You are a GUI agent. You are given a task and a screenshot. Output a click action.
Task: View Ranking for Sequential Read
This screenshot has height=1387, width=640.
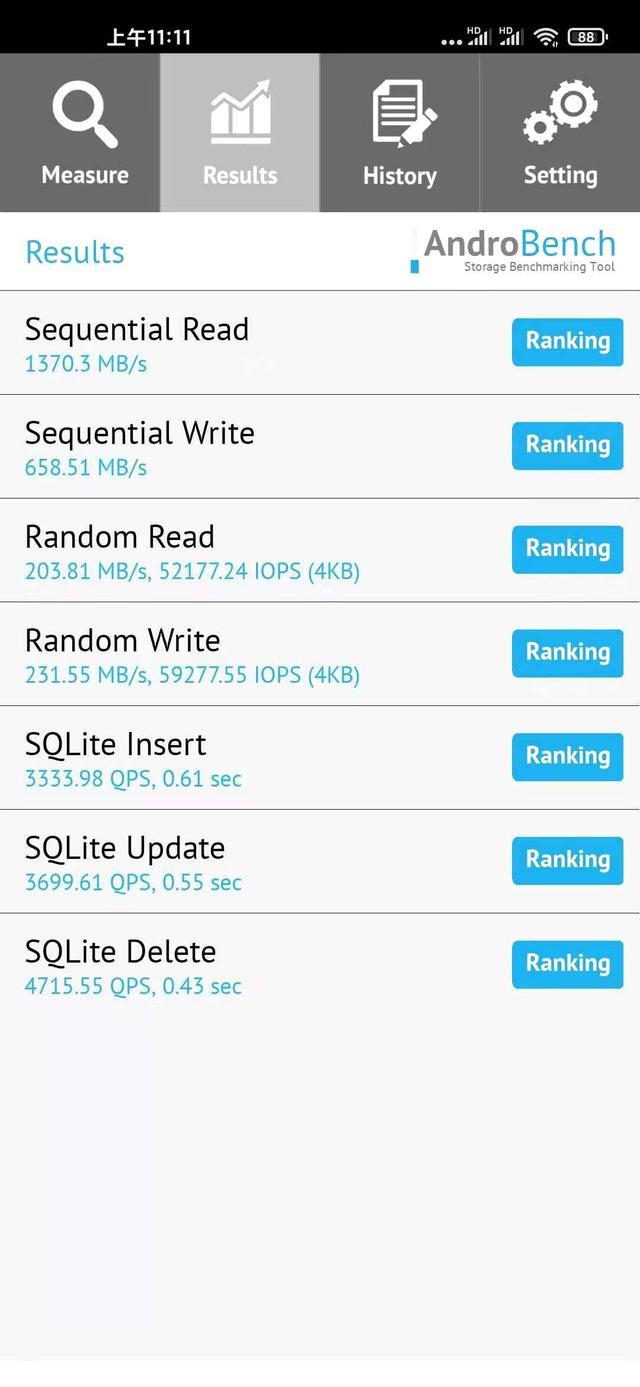(567, 342)
